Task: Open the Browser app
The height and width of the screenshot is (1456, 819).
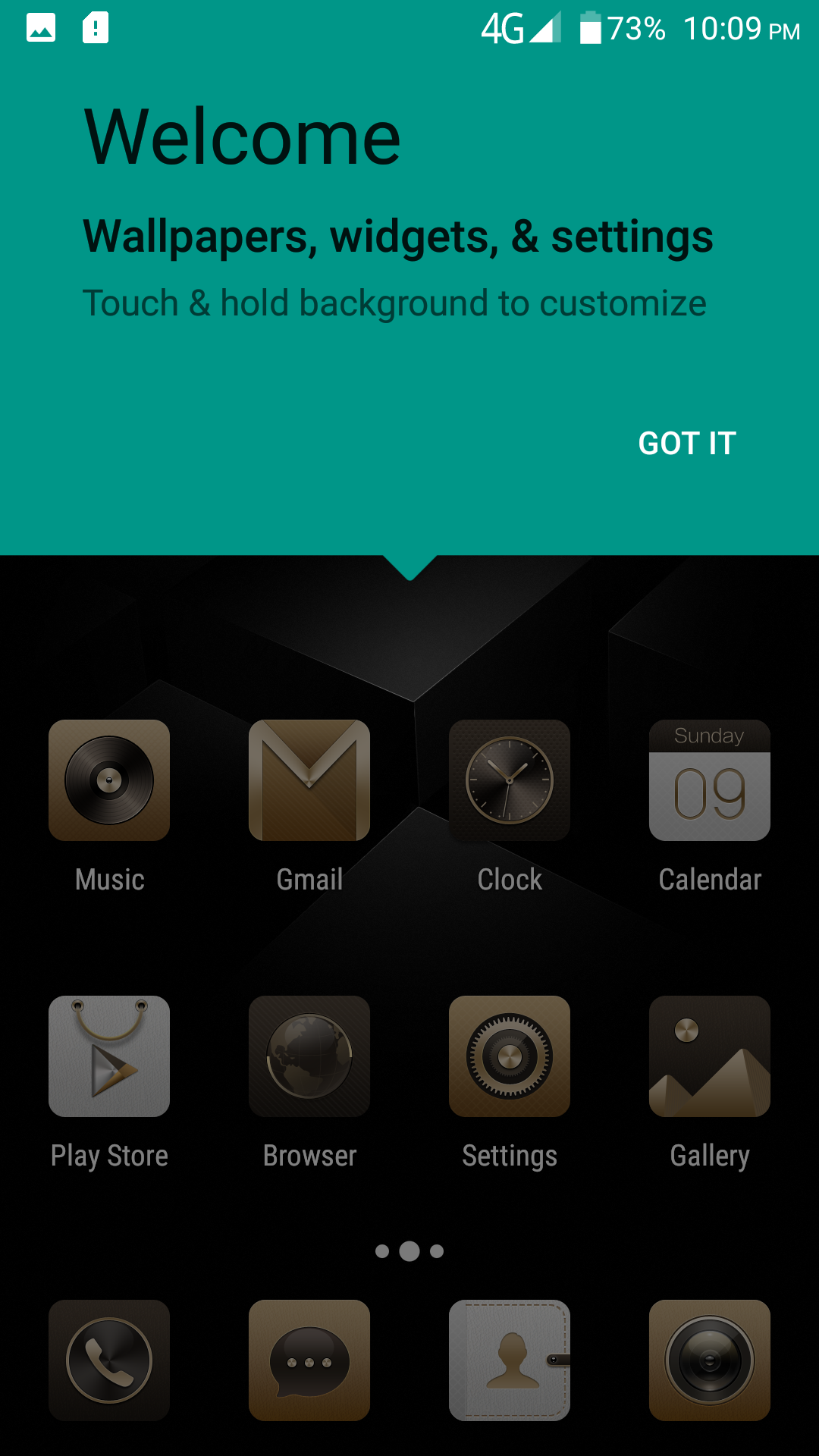Action: point(309,1056)
